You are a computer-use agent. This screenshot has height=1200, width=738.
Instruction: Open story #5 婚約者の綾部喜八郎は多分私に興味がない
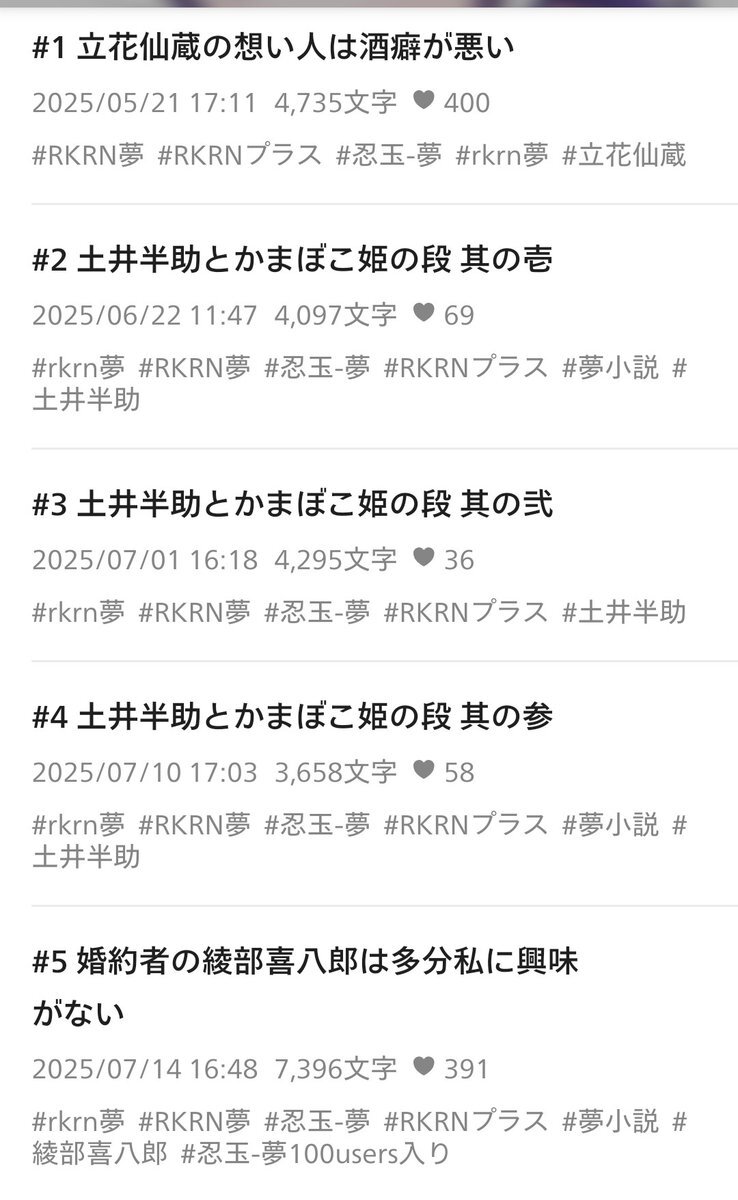click(x=305, y=961)
